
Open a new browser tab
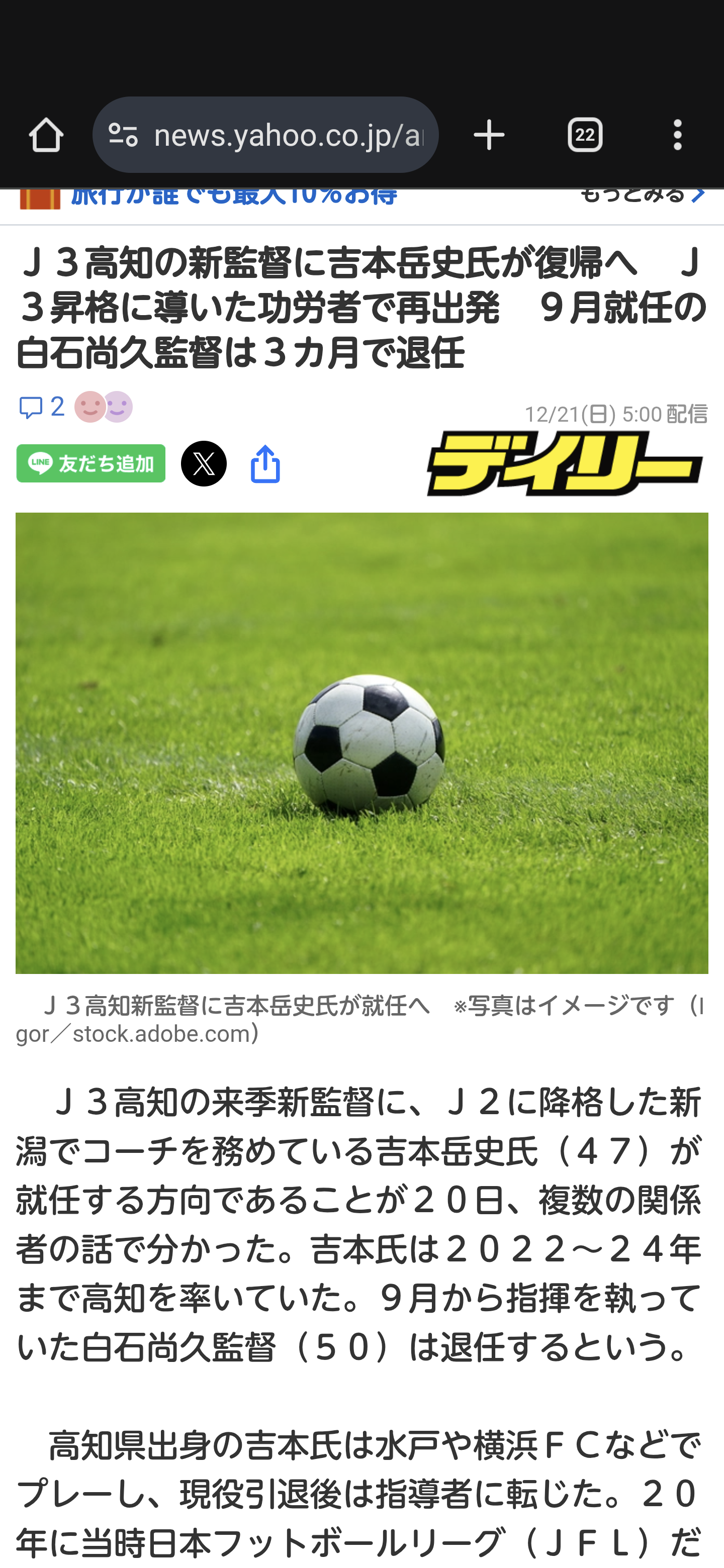489,135
